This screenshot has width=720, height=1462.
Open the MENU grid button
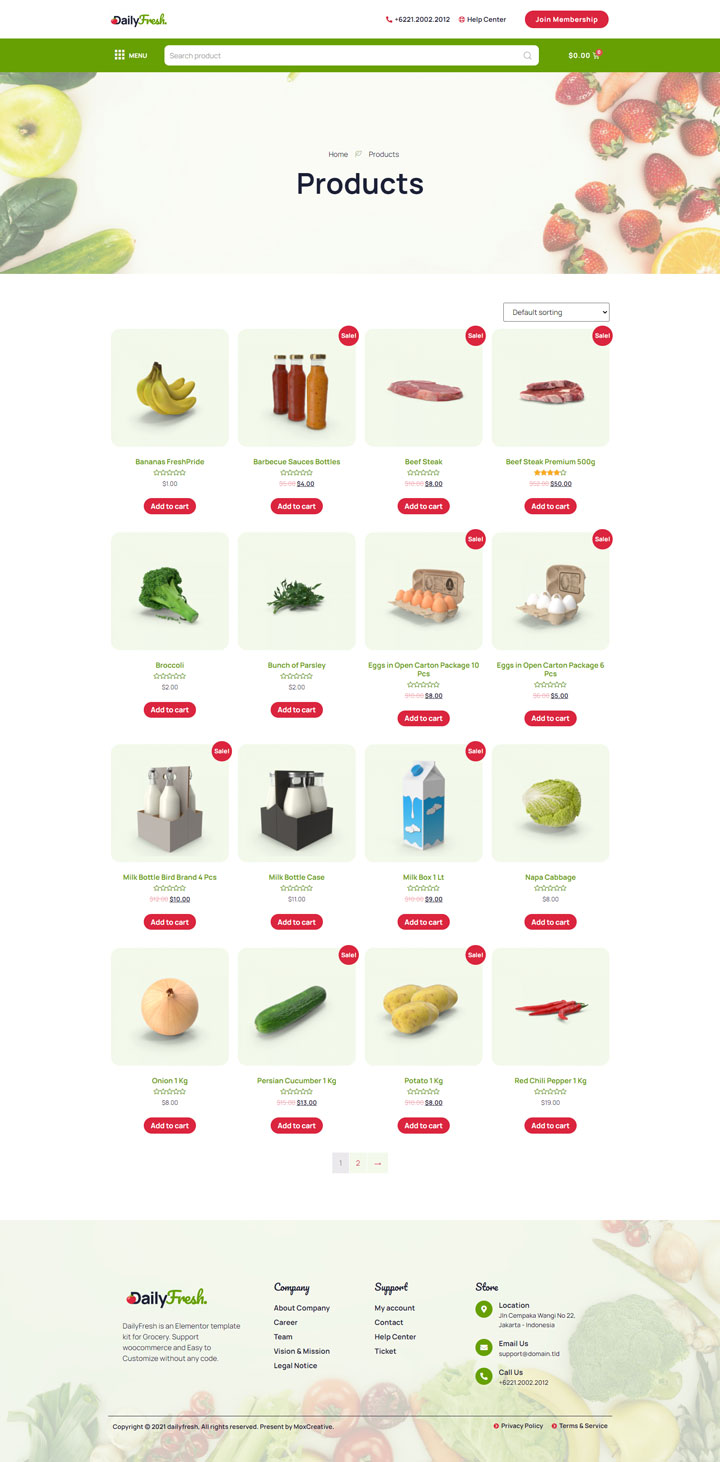[131, 55]
